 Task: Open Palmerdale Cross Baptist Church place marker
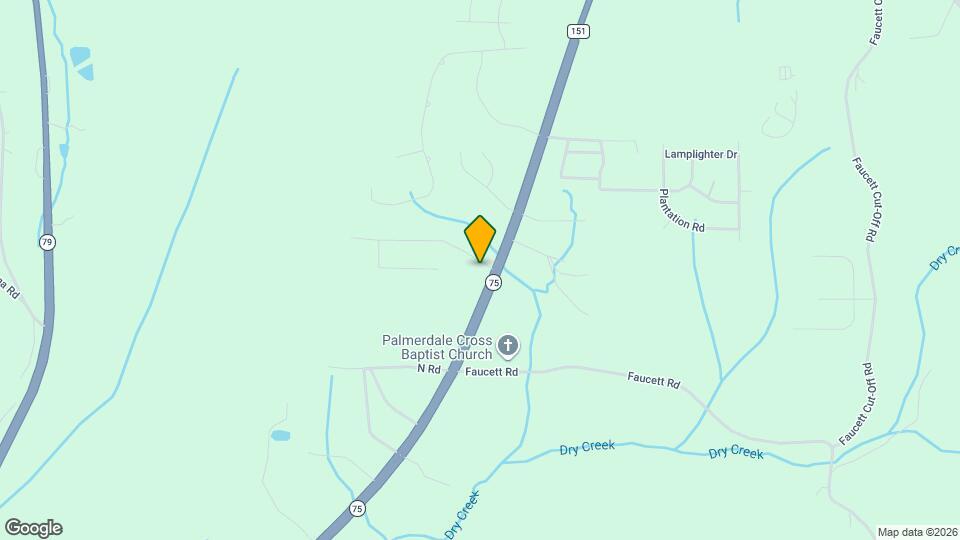pos(508,347)
